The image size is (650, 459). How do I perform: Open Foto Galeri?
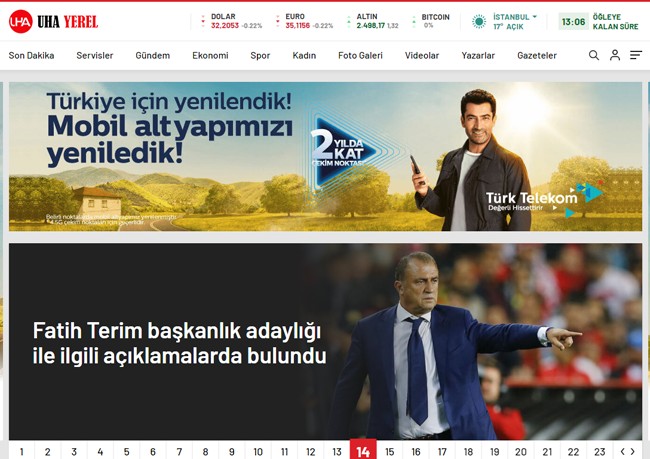pos(360,55)
